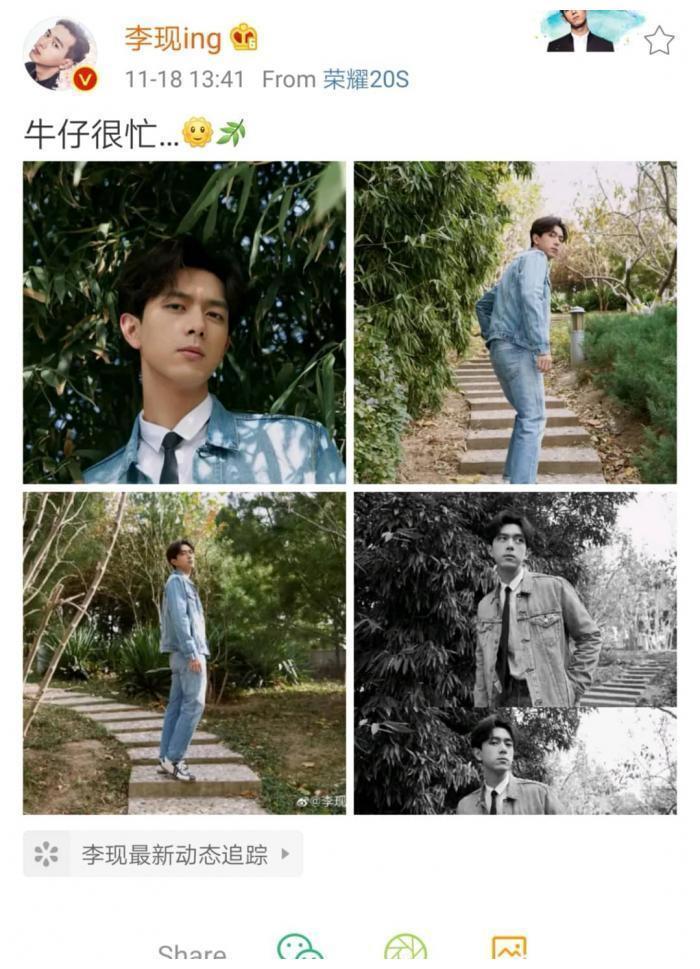
Task: Share the post as an image
Action: pos(509,950)
